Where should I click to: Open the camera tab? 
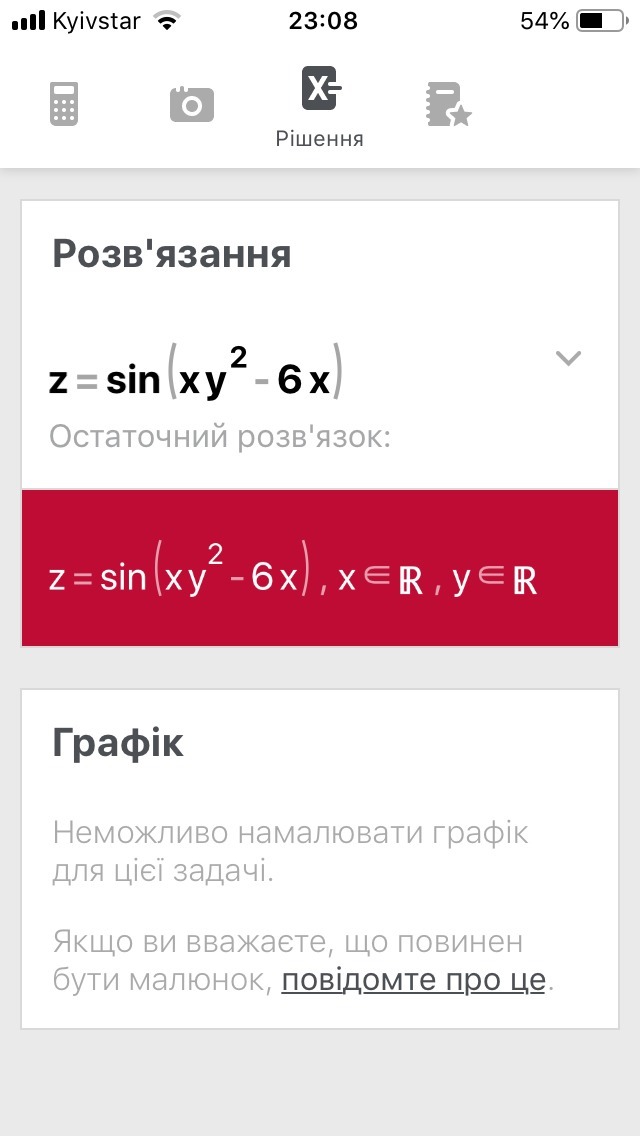192,104
